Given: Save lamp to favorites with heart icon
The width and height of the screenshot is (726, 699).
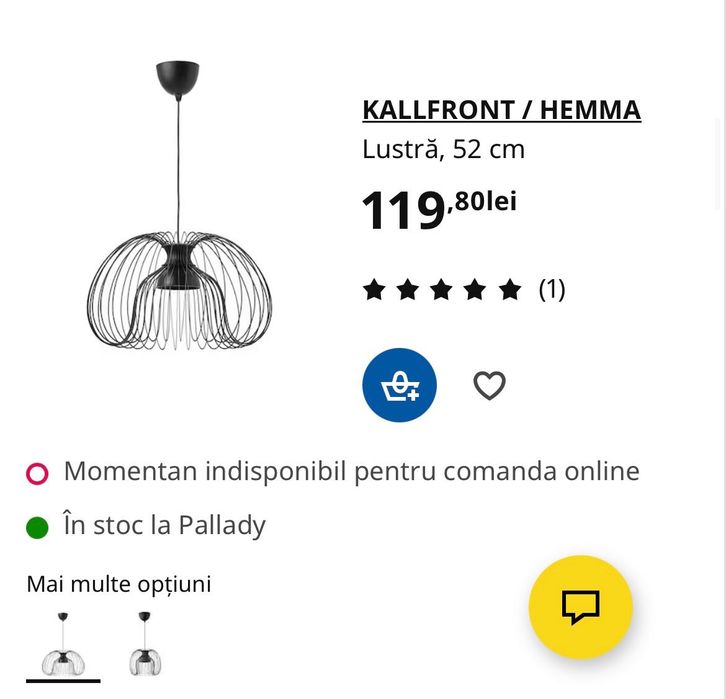Looking at the screenshot, I should [x=489, y=385].
